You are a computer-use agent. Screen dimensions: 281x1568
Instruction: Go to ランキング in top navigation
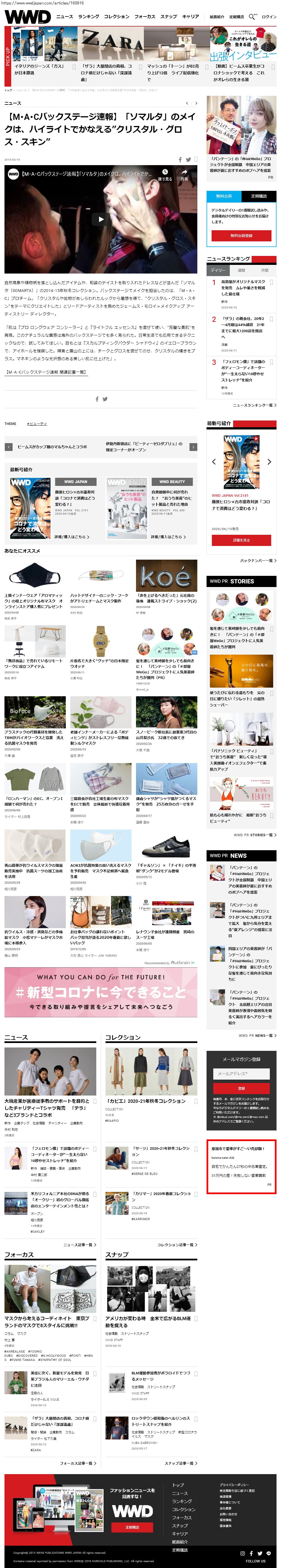pos(88,16)
